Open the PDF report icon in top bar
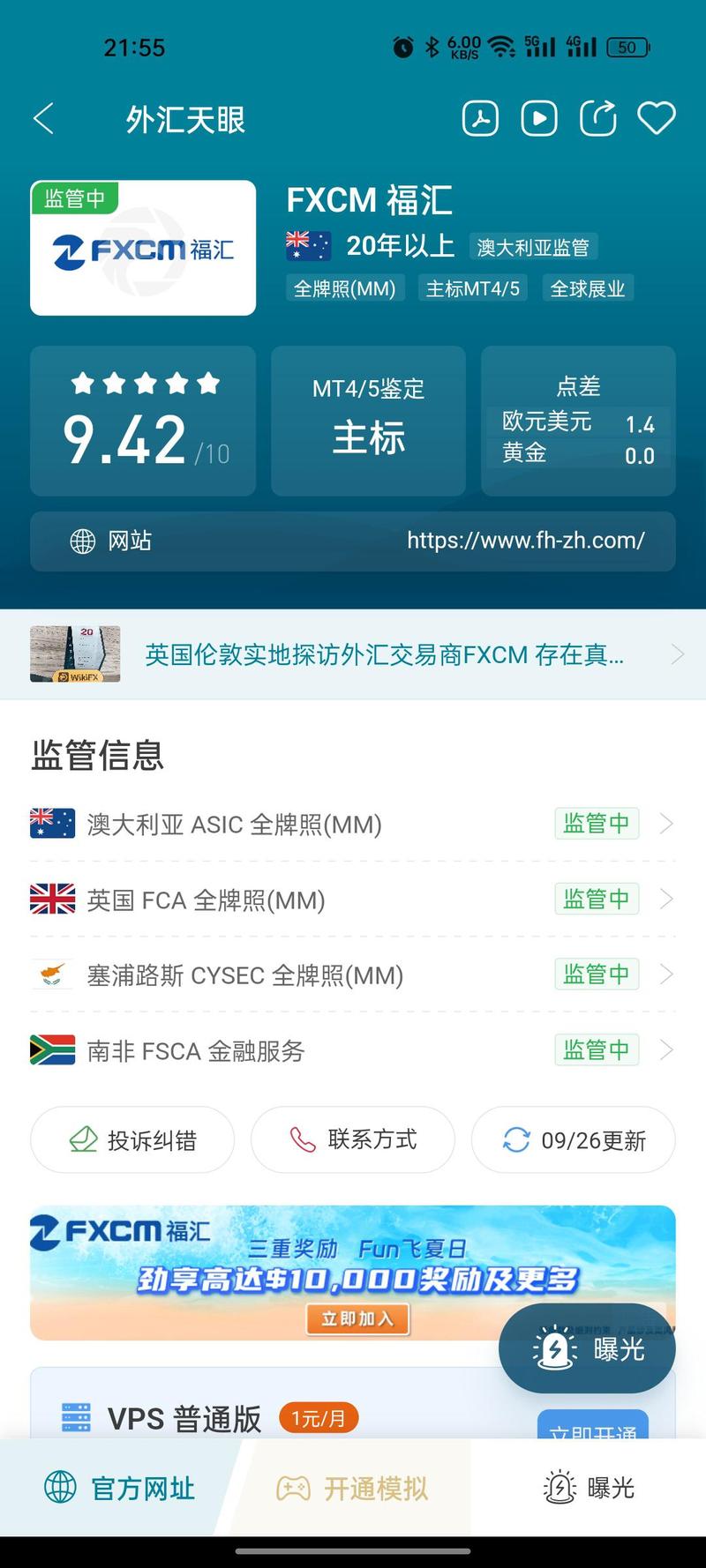 479,116
